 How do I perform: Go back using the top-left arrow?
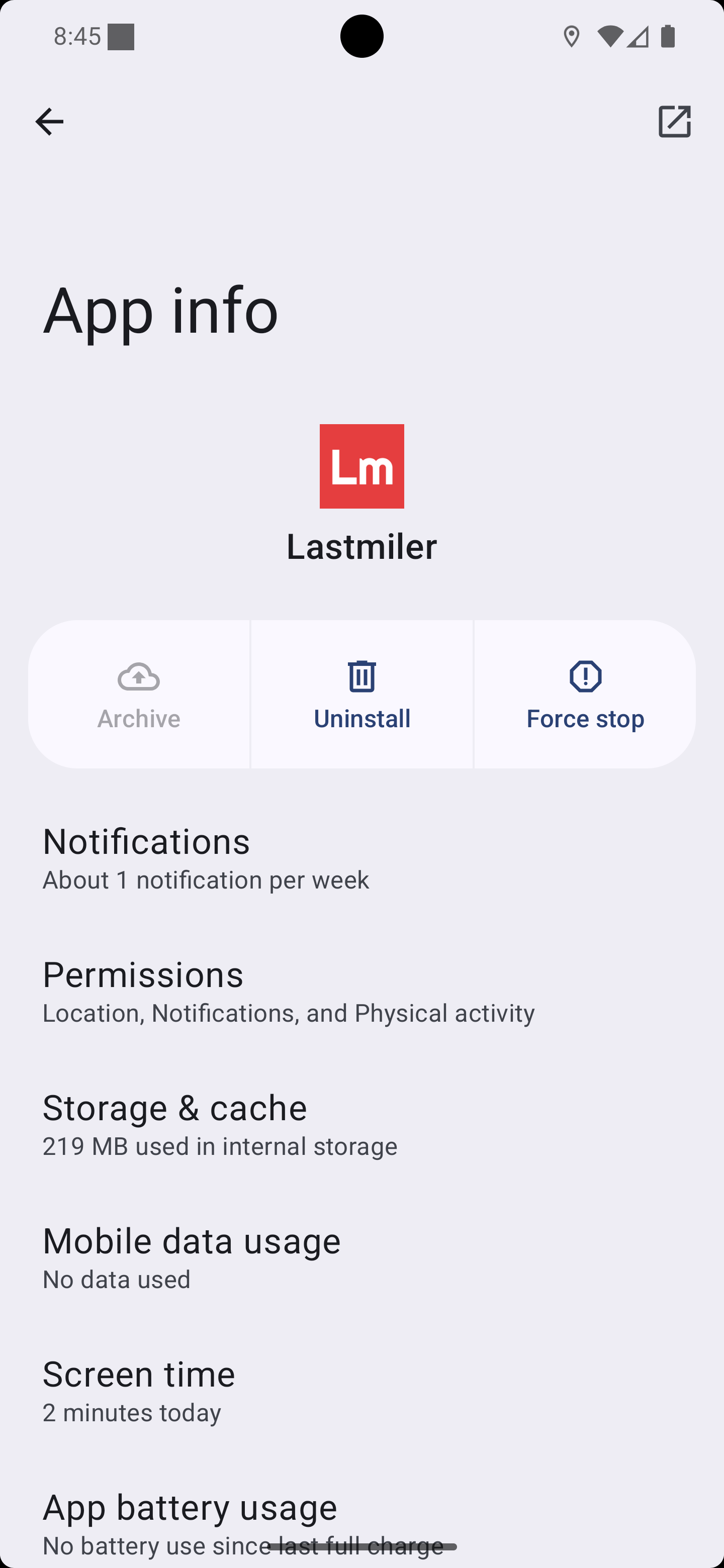tap(49, 122)
